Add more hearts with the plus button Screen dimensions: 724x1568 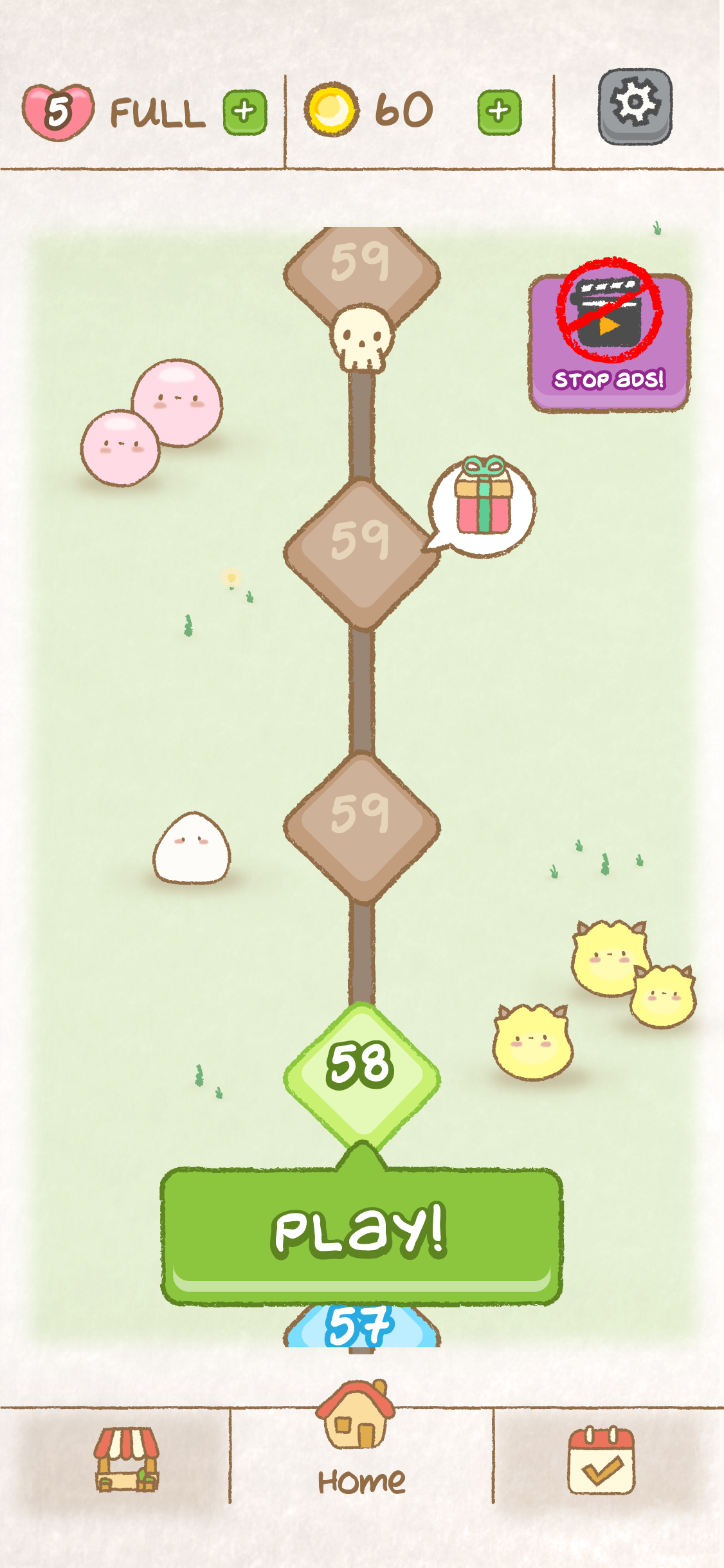[x=245, y=113]
